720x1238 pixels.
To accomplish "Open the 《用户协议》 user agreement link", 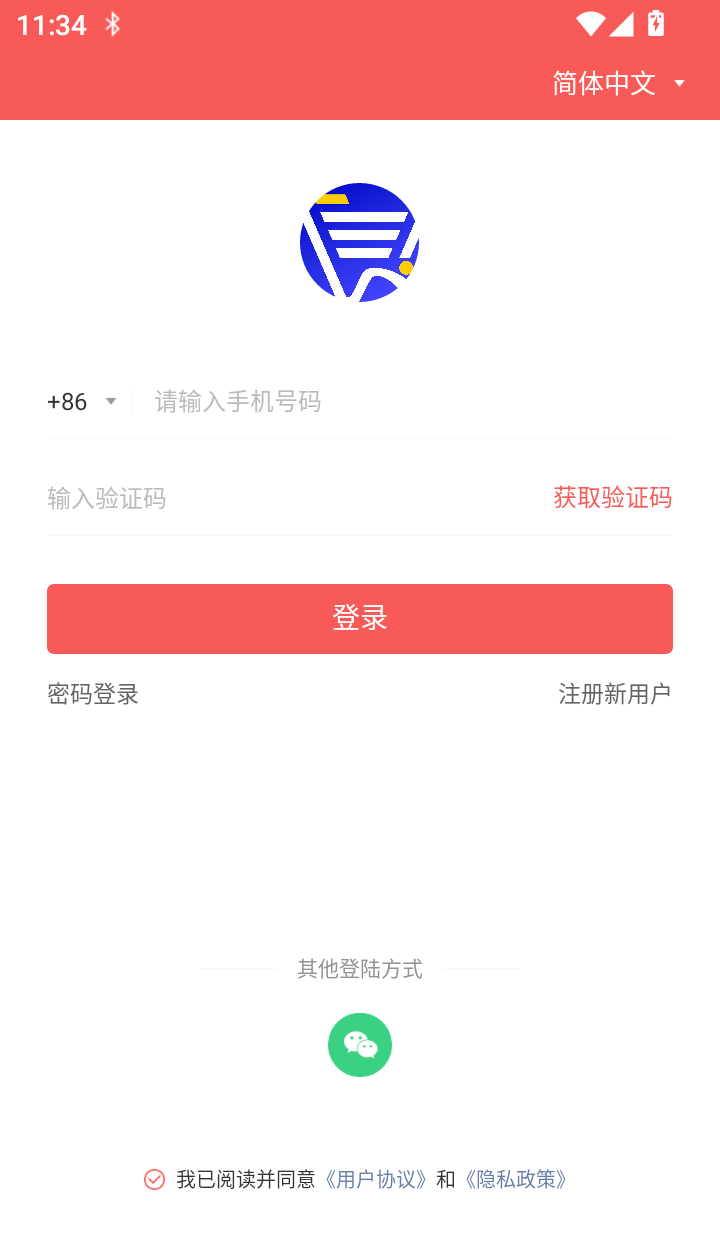I will click(x=377, y=1180).
